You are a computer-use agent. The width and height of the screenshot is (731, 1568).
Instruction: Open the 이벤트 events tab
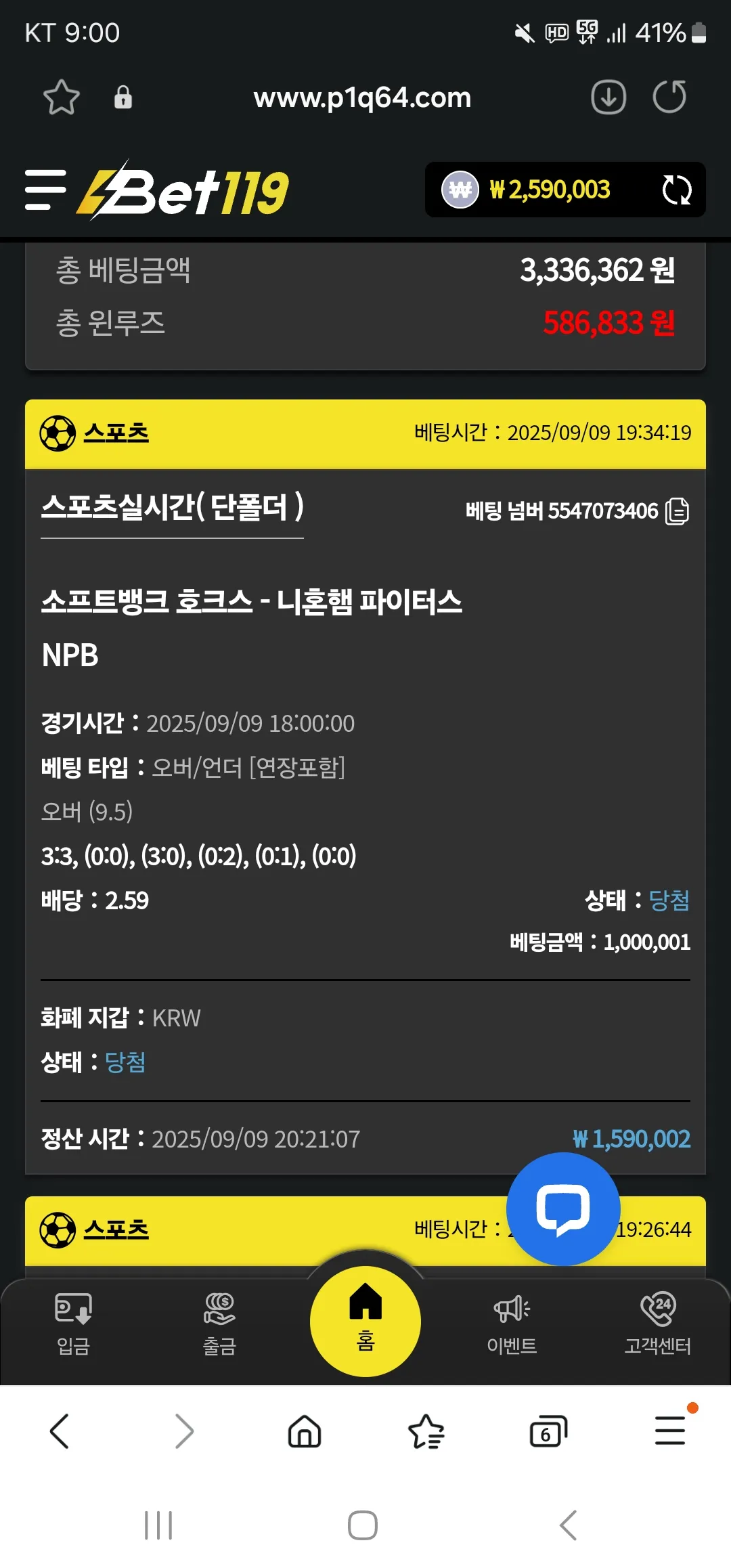pos(512,1324)
